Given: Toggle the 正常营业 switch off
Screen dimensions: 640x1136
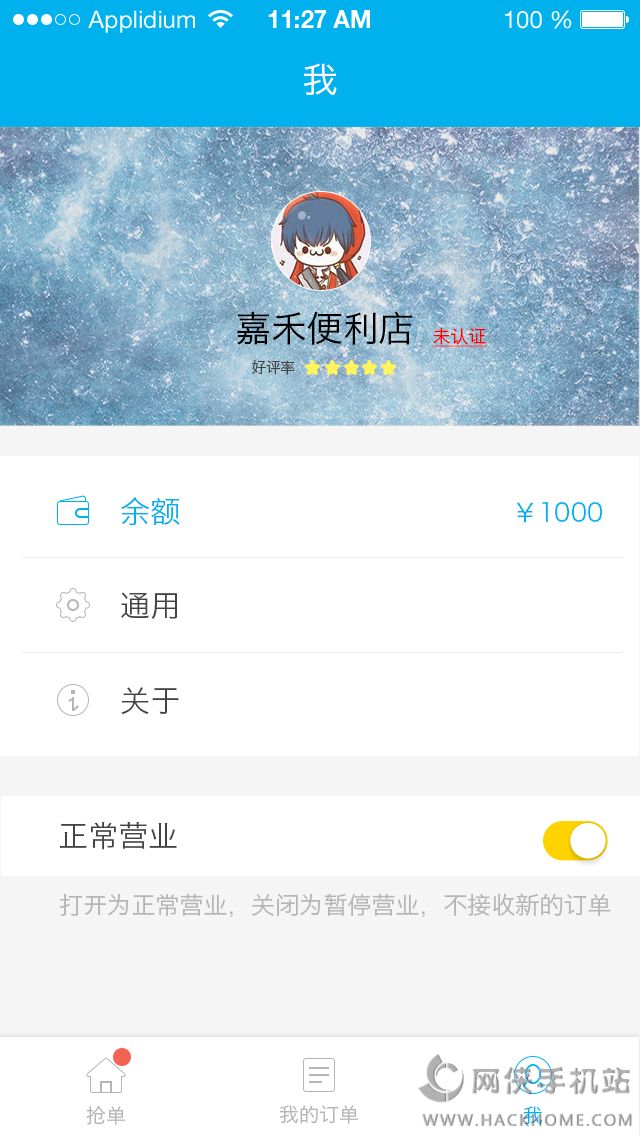Looking at the screenshot, I should [x=575, y=841].
